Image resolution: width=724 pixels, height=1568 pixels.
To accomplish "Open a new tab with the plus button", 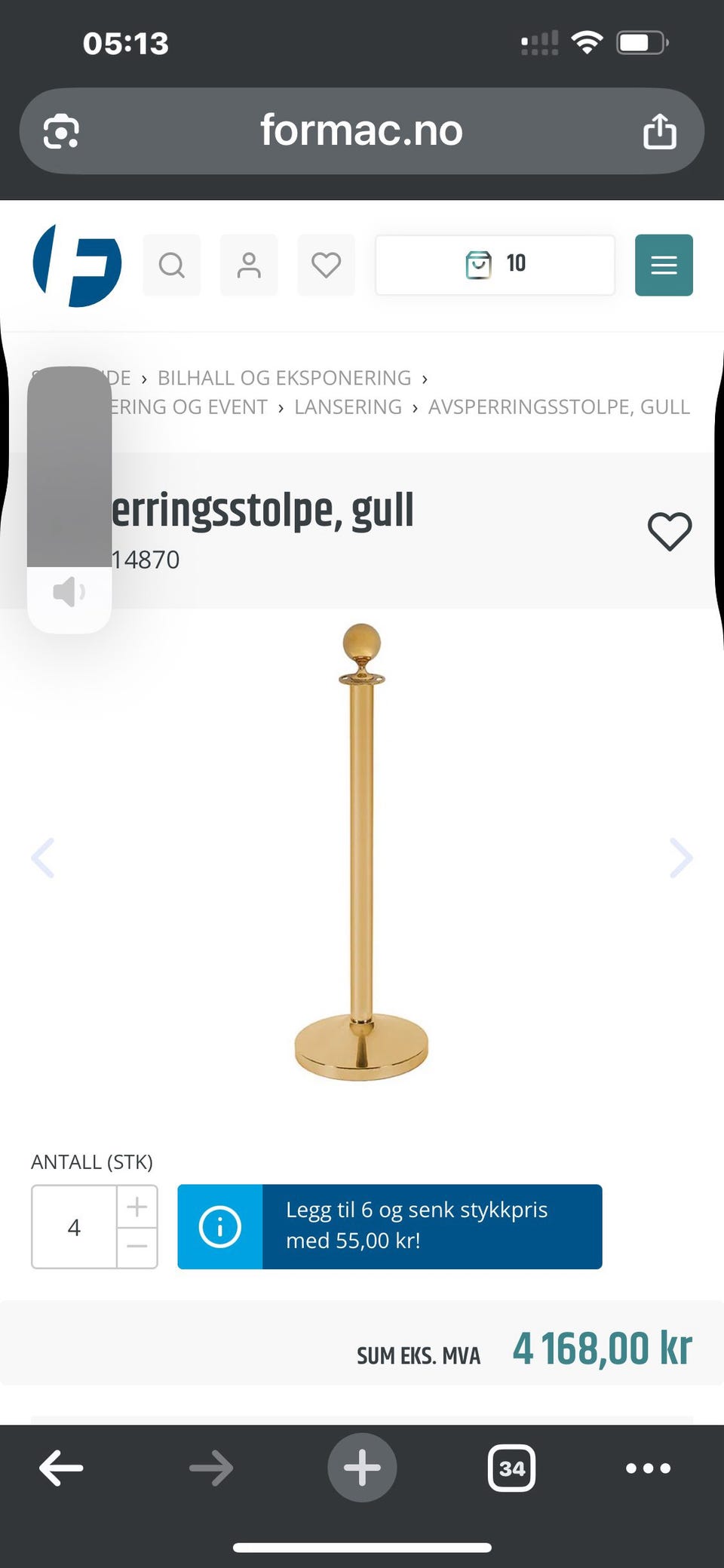I will [x=362, y=1468].
